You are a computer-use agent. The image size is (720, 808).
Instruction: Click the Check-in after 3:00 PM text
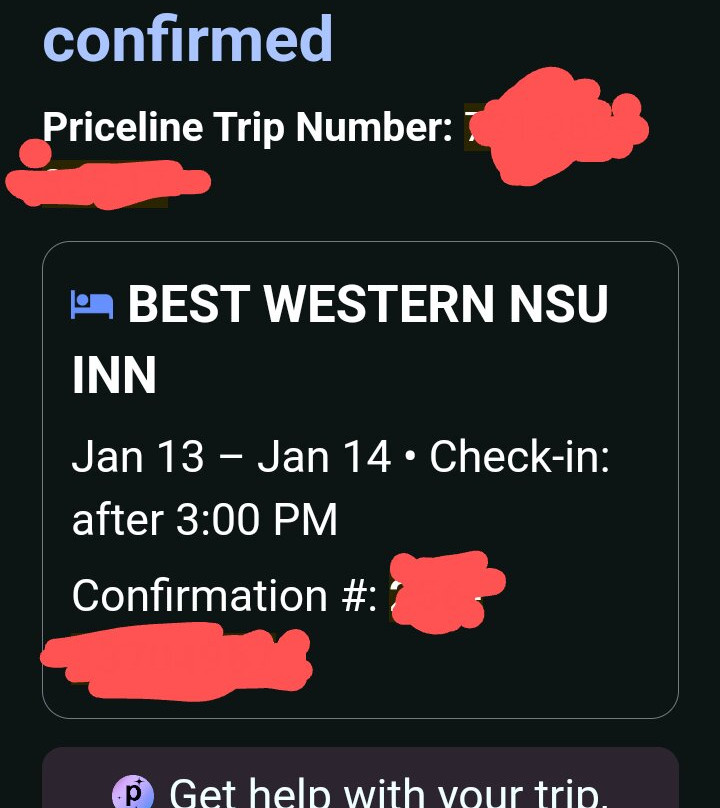340,488
